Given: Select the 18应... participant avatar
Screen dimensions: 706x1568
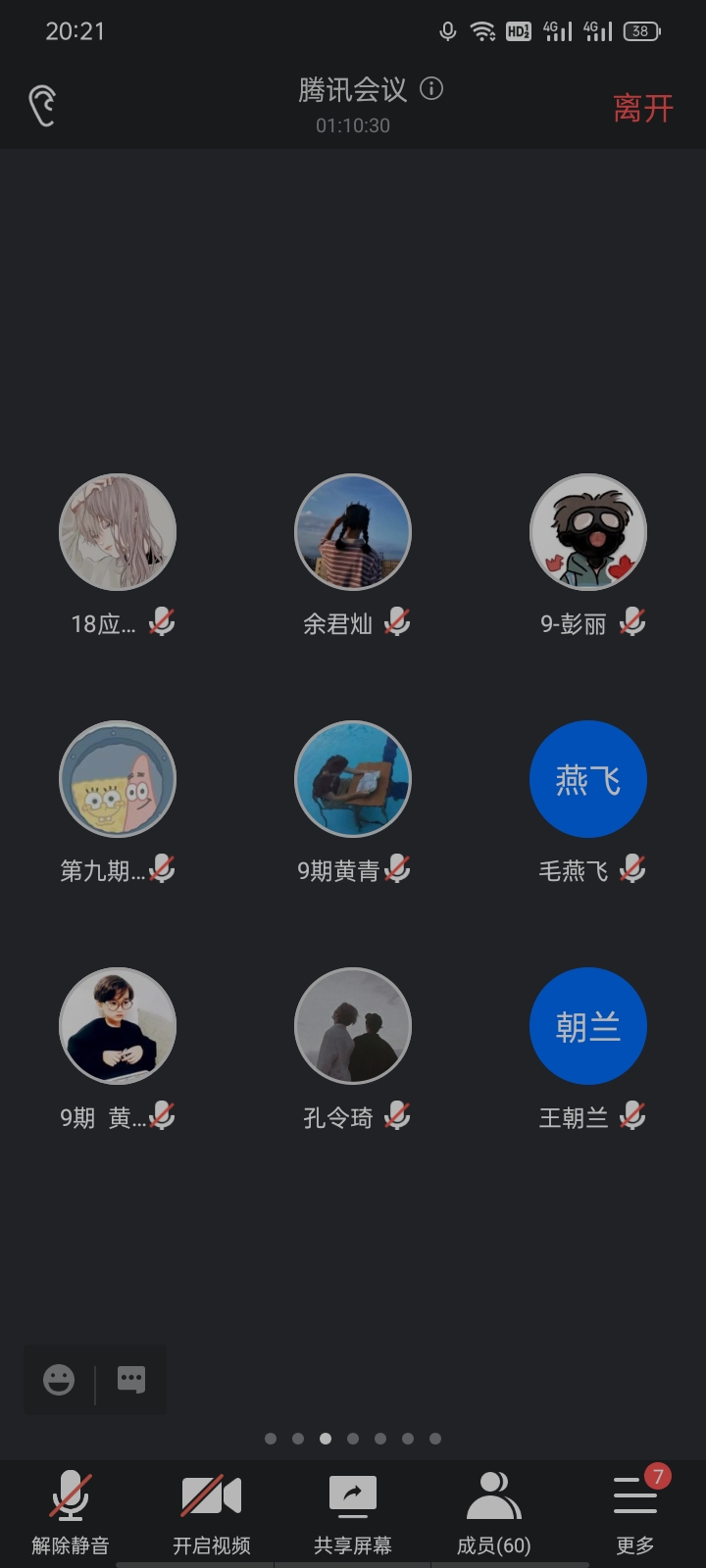Looking at the screenshot, I should tap(118, 533).
